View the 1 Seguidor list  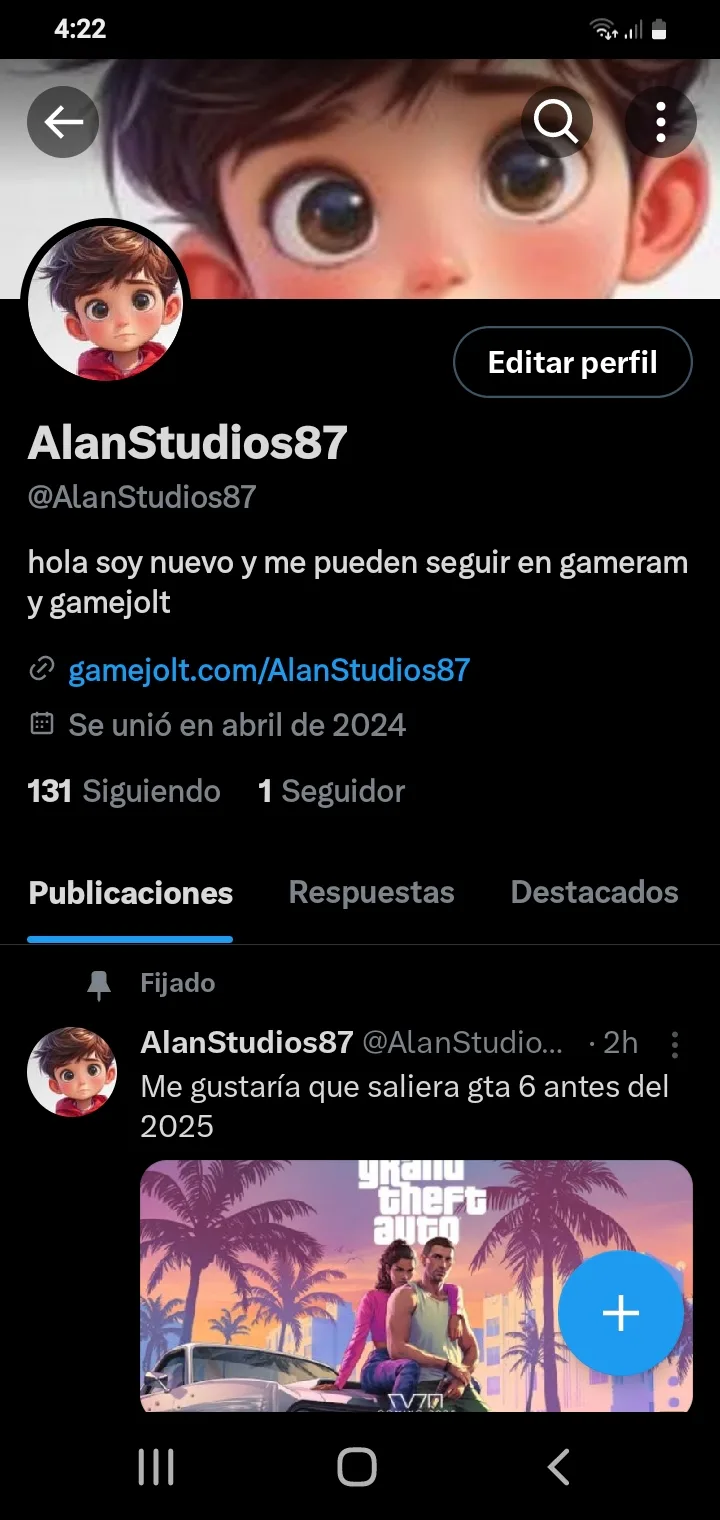(331, 791)
